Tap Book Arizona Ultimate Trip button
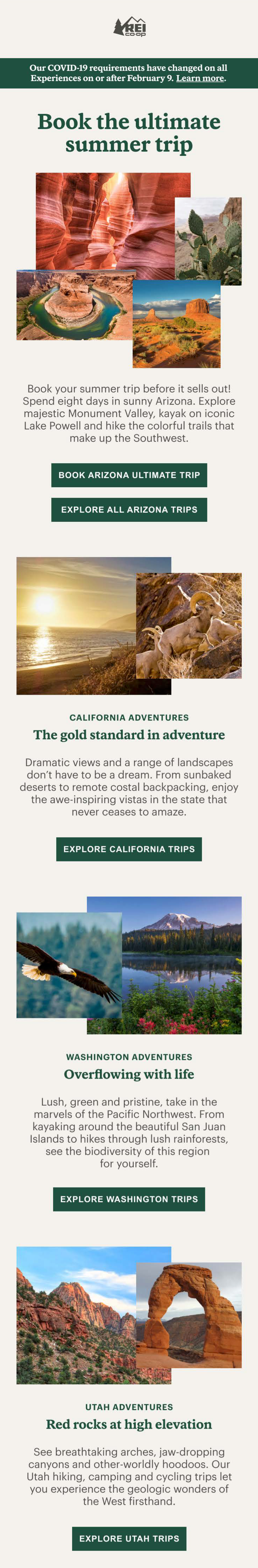The image size is (258, 1568). 129,475
